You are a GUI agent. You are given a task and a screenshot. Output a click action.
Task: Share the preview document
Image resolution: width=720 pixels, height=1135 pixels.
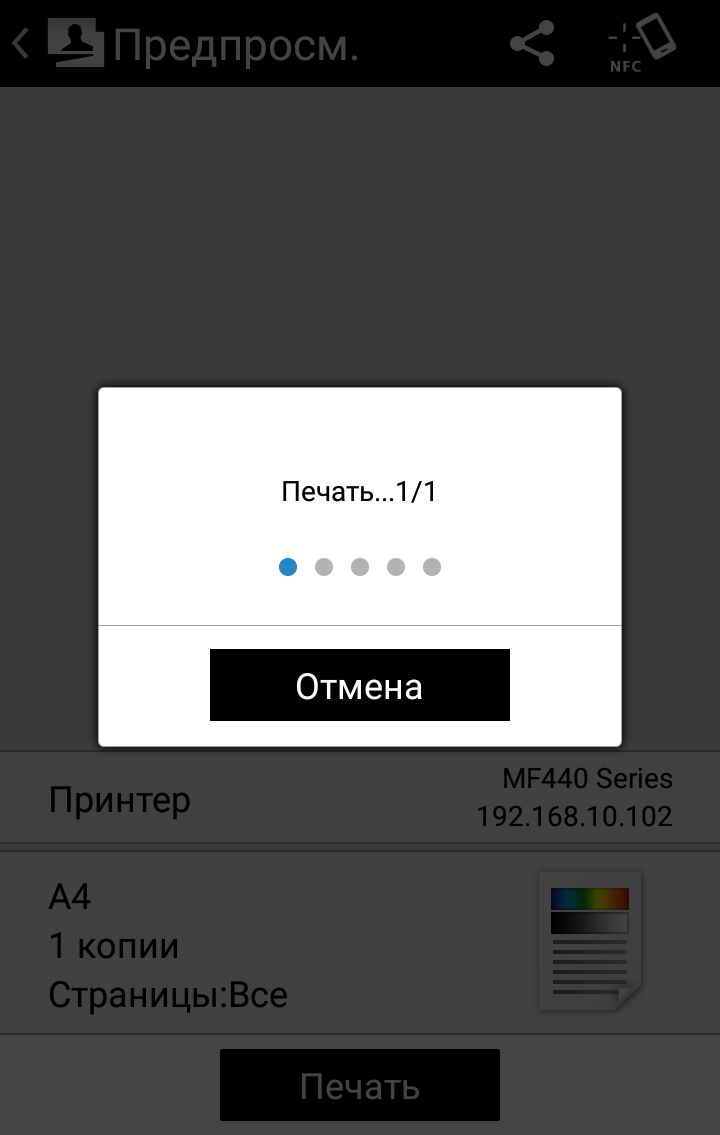click(x=531, y=44)
